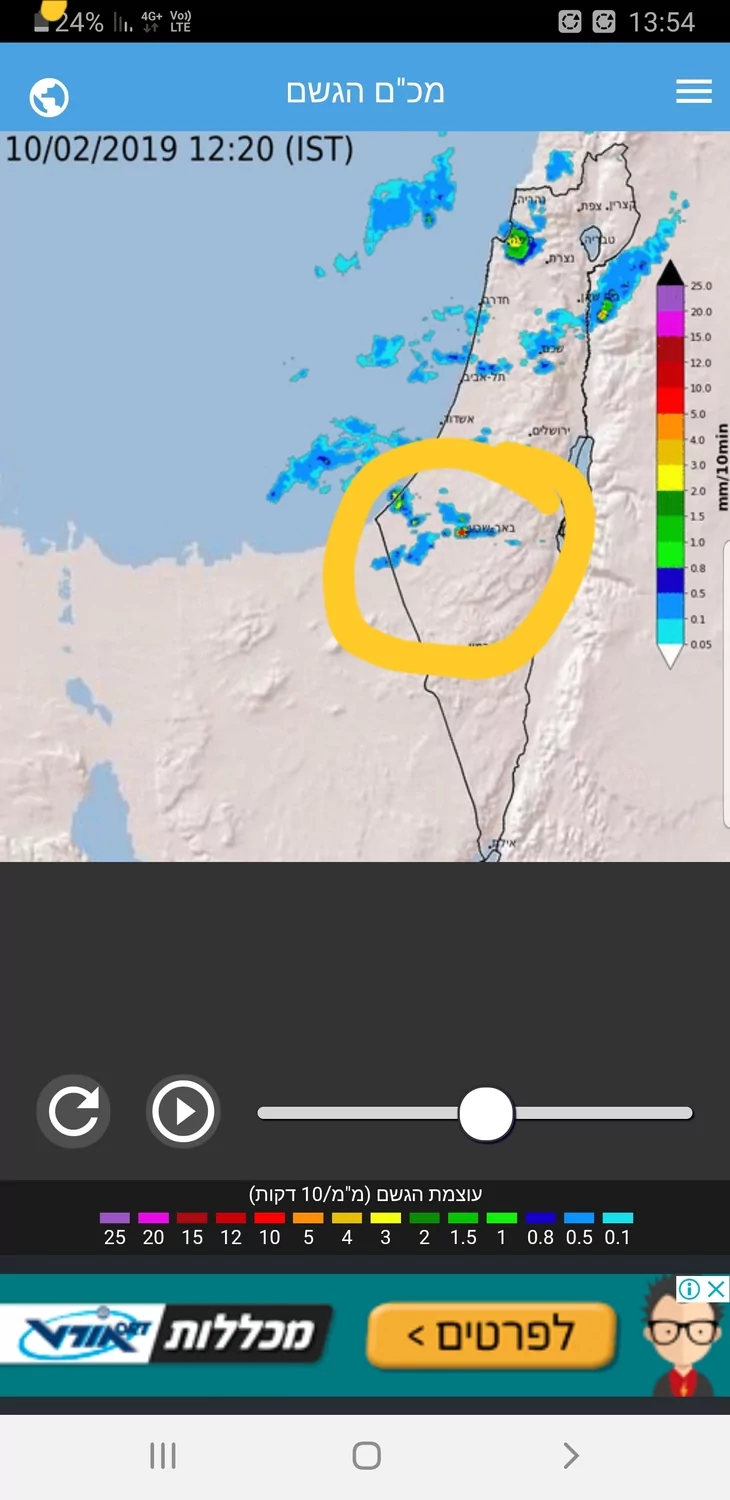Open the ad info icon
The height and width of the screenshot is (1500, 730).
point(690,1289)
